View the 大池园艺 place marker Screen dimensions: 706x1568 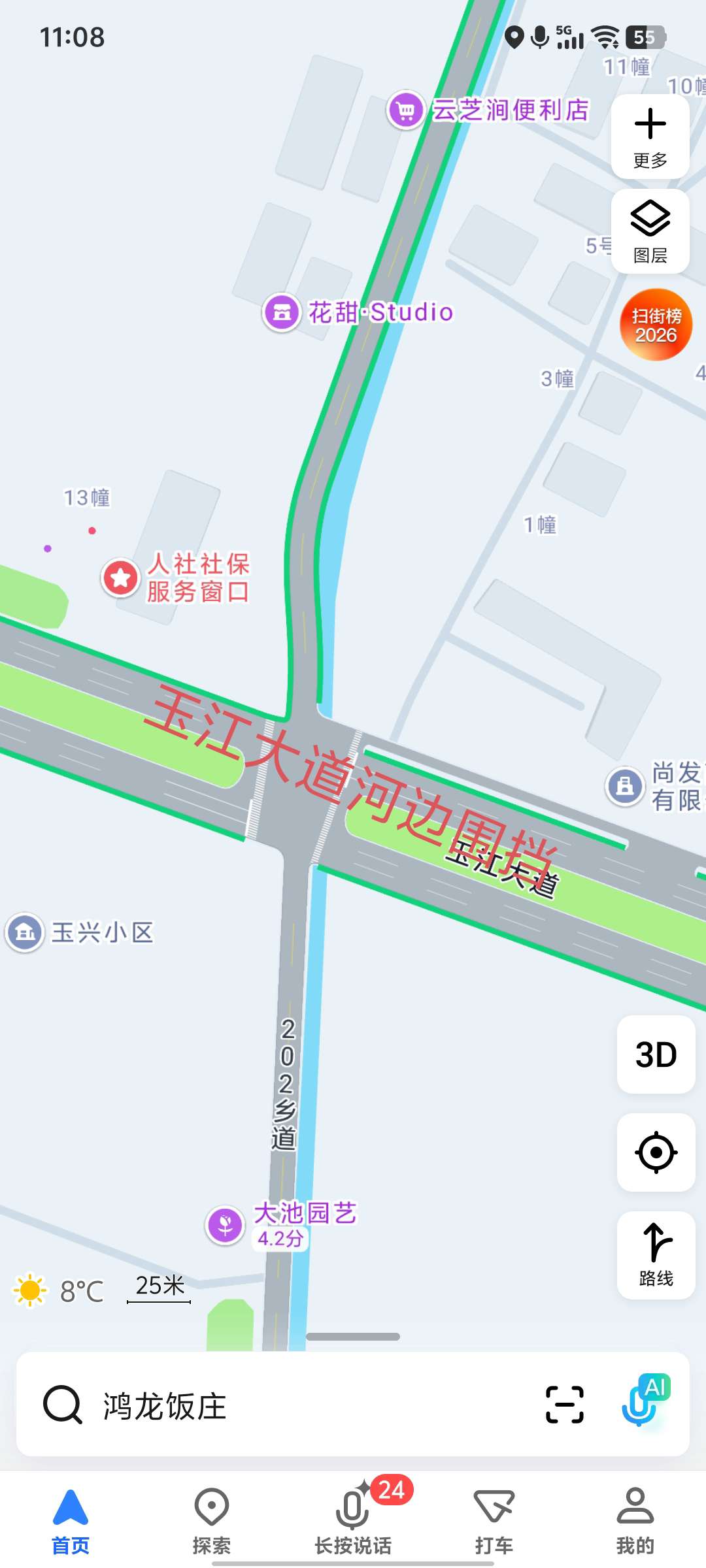[x=226, y=1224]
